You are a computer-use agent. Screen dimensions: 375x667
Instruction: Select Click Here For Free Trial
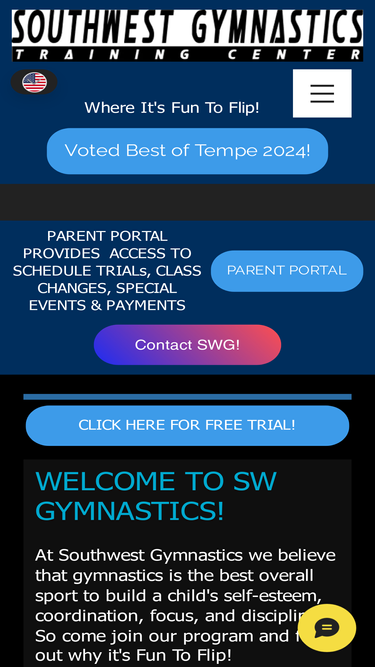(187, 425)
